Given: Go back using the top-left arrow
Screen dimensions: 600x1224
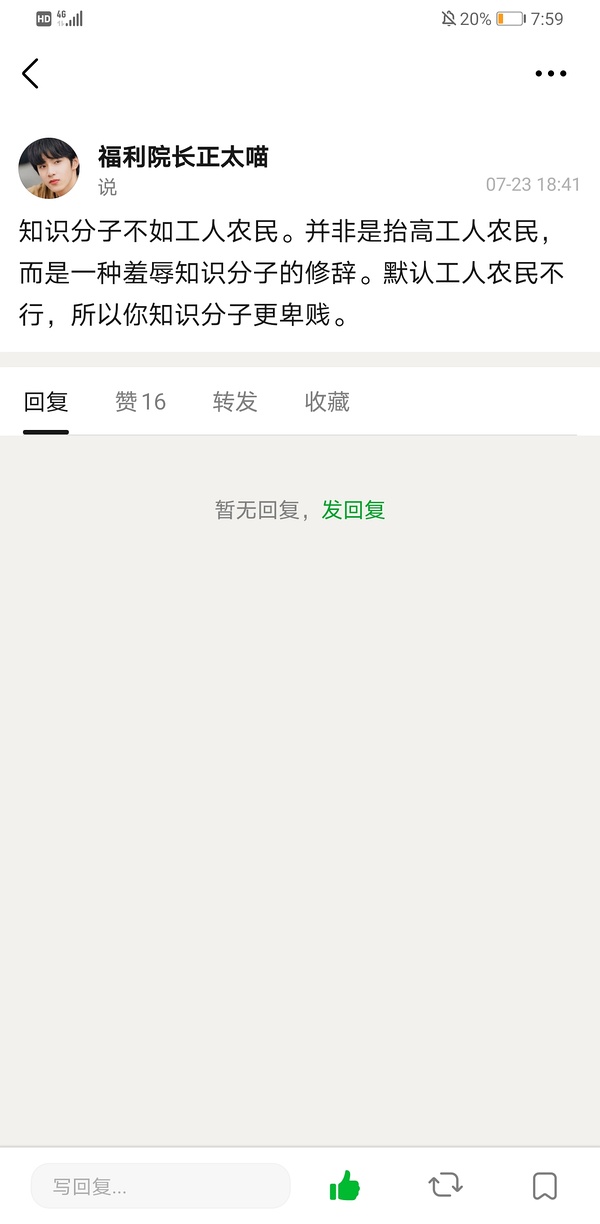Looking at the screenshot, I should pyautogui.click(x=31, y=73).
